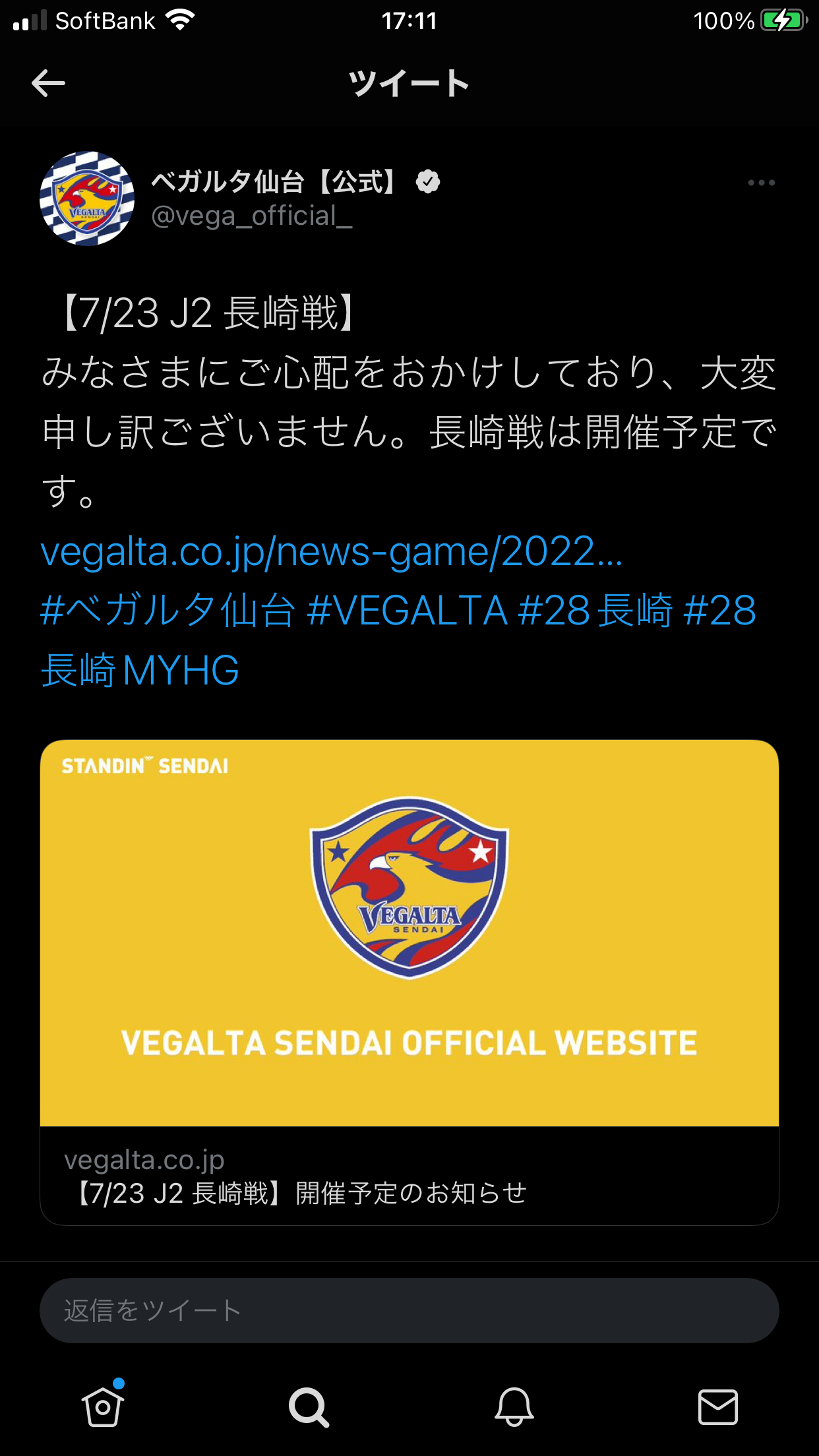Open ベガルタ仙台【公式】 profile picture

click(87, 198)
